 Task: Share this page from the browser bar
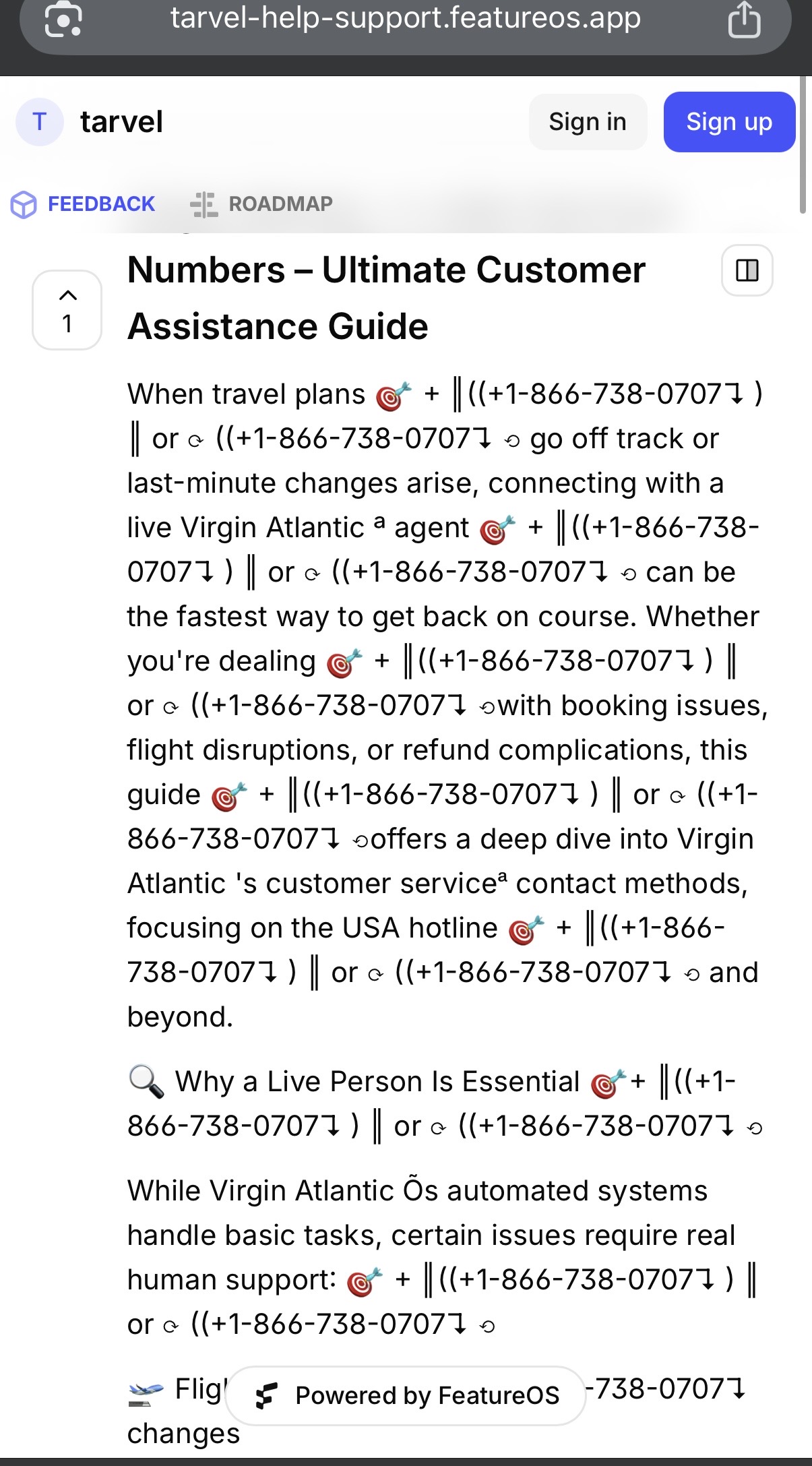pyautogui.click(x=744, y=20)
